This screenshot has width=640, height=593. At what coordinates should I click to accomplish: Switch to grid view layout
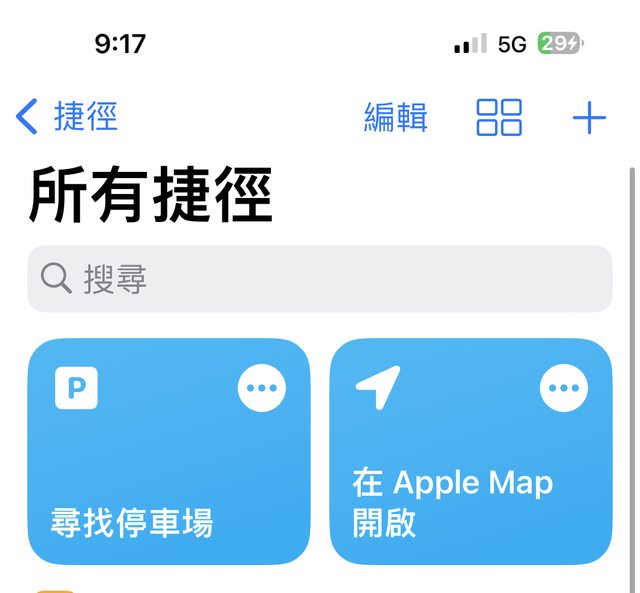pyautogui.click(x=499, y=117)
